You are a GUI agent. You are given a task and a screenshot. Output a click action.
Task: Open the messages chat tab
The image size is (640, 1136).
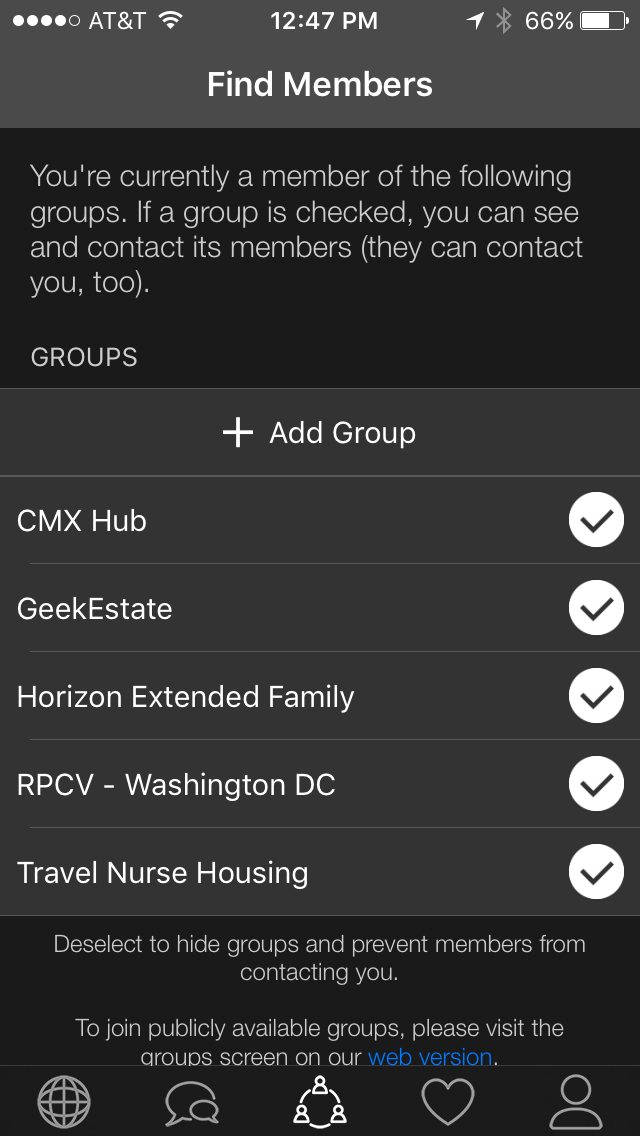[192, 1102]
